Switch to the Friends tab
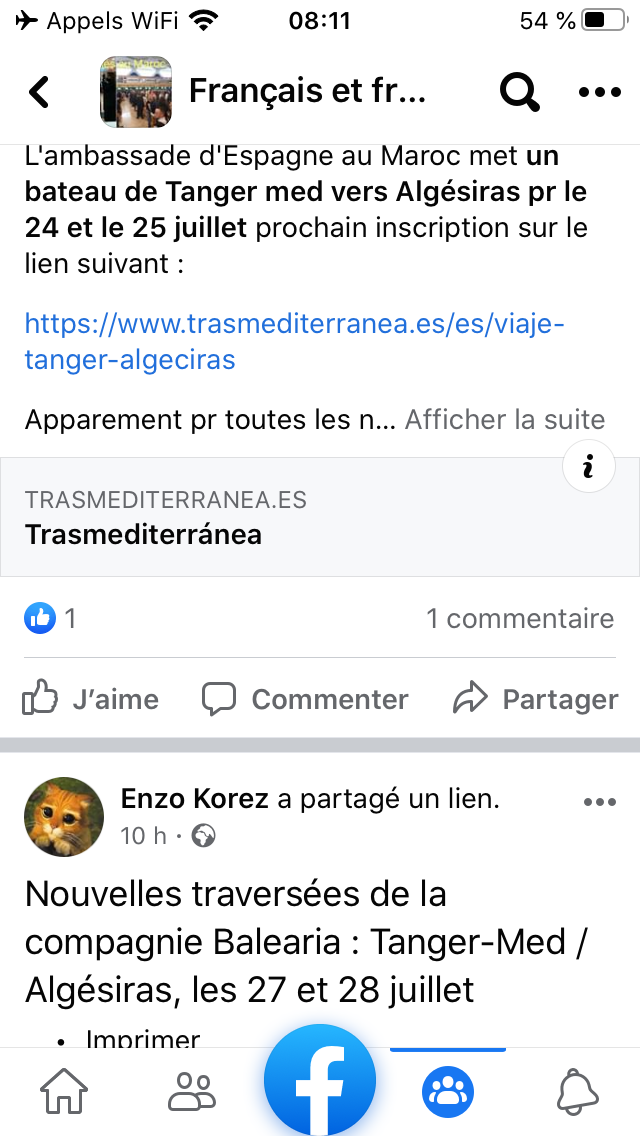The image size is (640, 1136). [x=191, y=1091]
